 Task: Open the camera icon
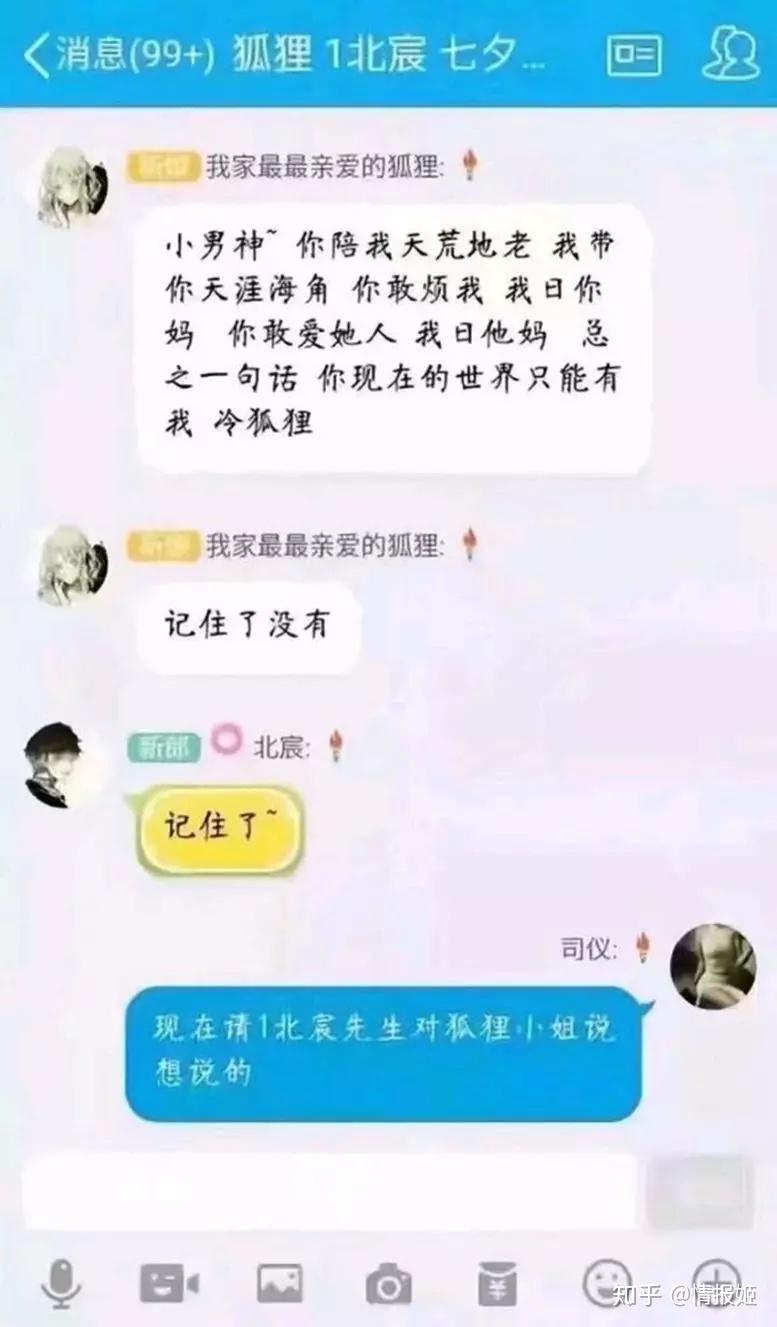389,1284
